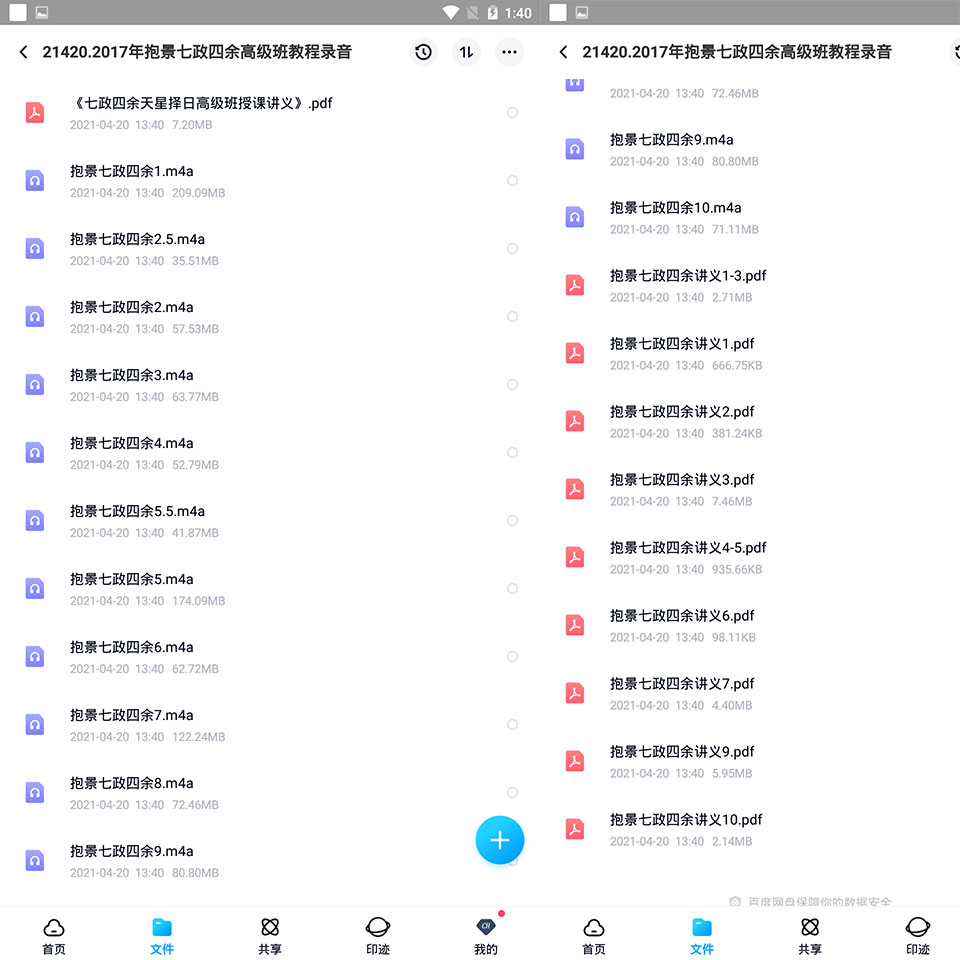960x960 pixels.
Task: Open the file 抱景七政四余2.5.m4a
Action: point(270,249)
